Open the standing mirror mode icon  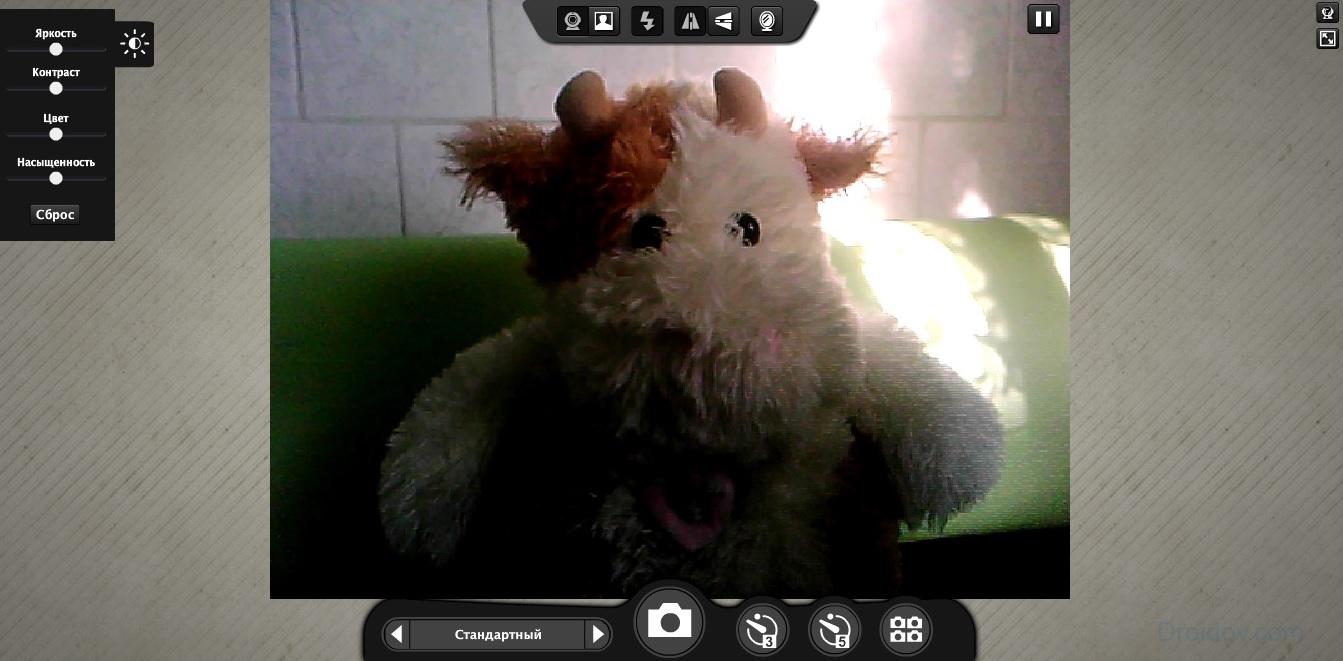[x=766, y=21]
